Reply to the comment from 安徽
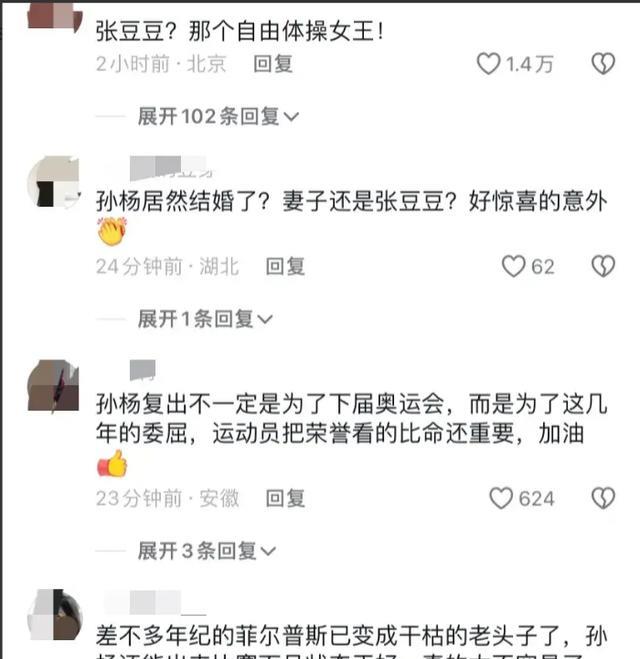Screen dimensions: 640x659 285,498
